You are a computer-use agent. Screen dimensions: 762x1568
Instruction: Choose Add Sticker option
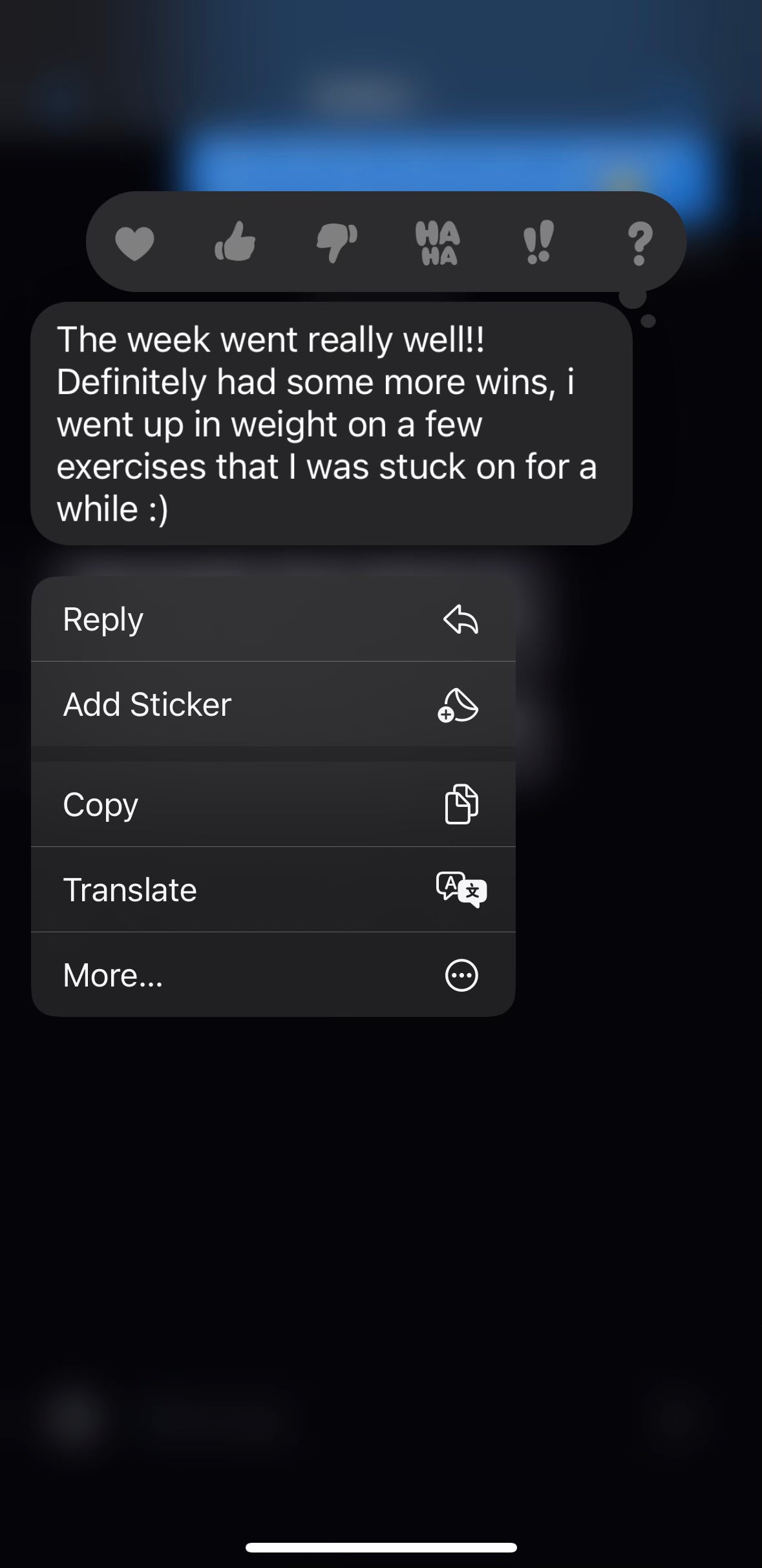coord(273,704)
